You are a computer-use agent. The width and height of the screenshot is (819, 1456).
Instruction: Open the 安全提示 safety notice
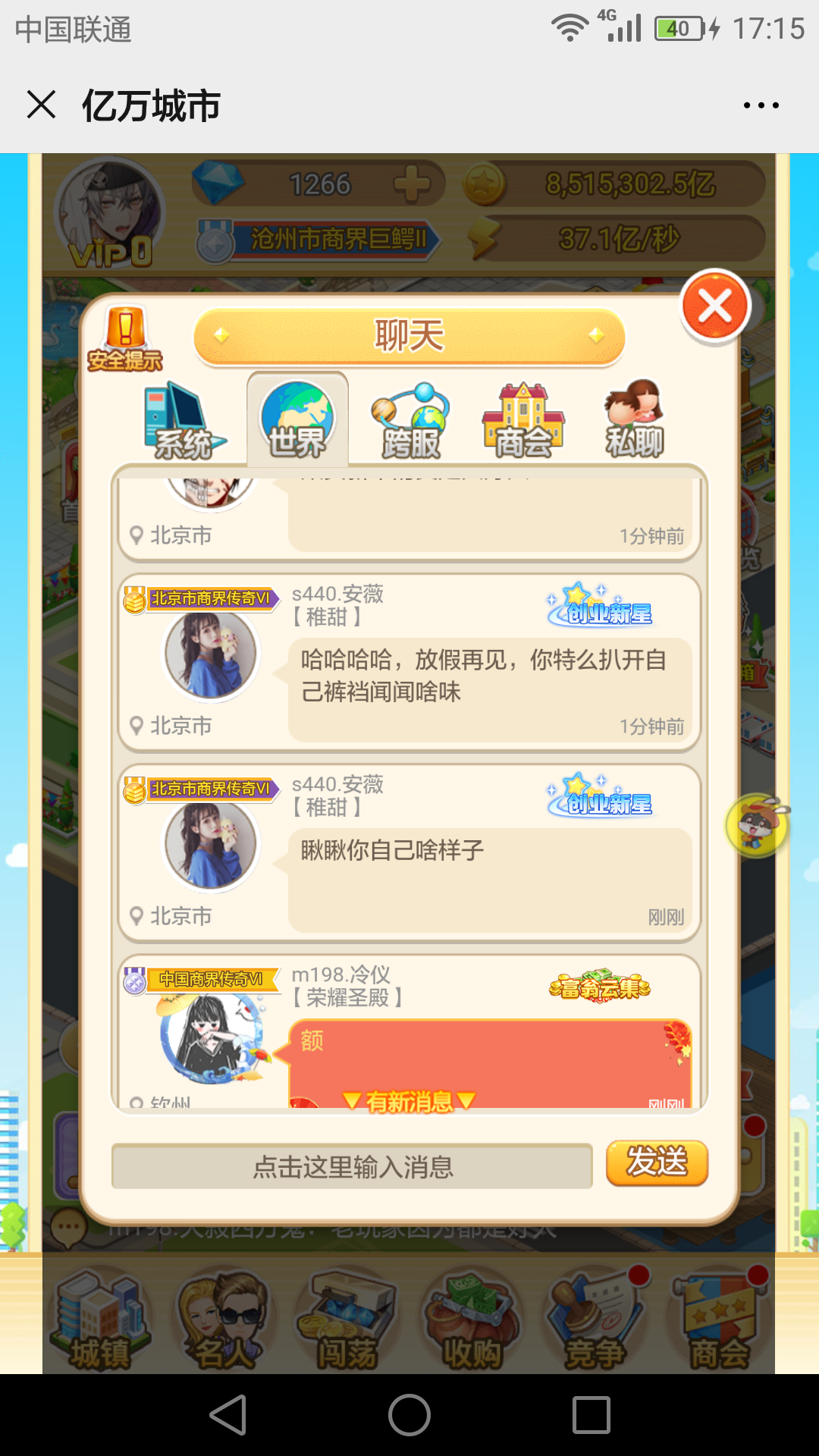point(125,339)
